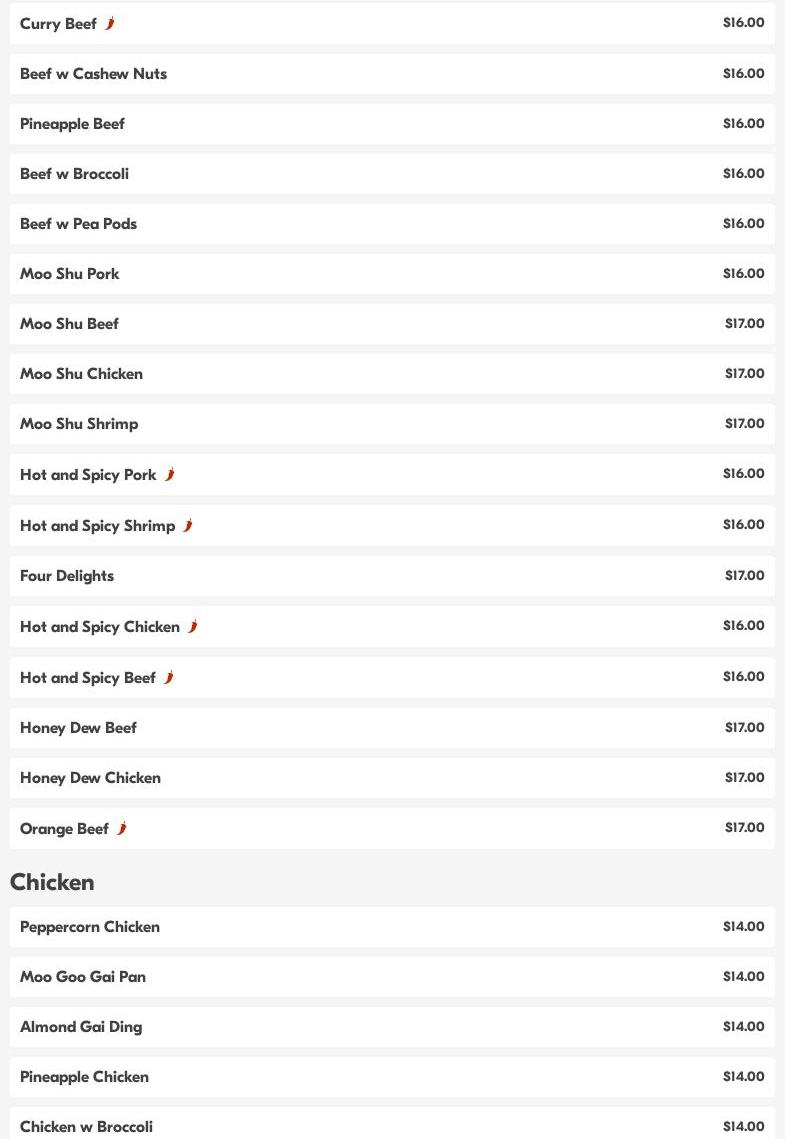Select Moo Shu Chicken

click(x=81, y=374)
